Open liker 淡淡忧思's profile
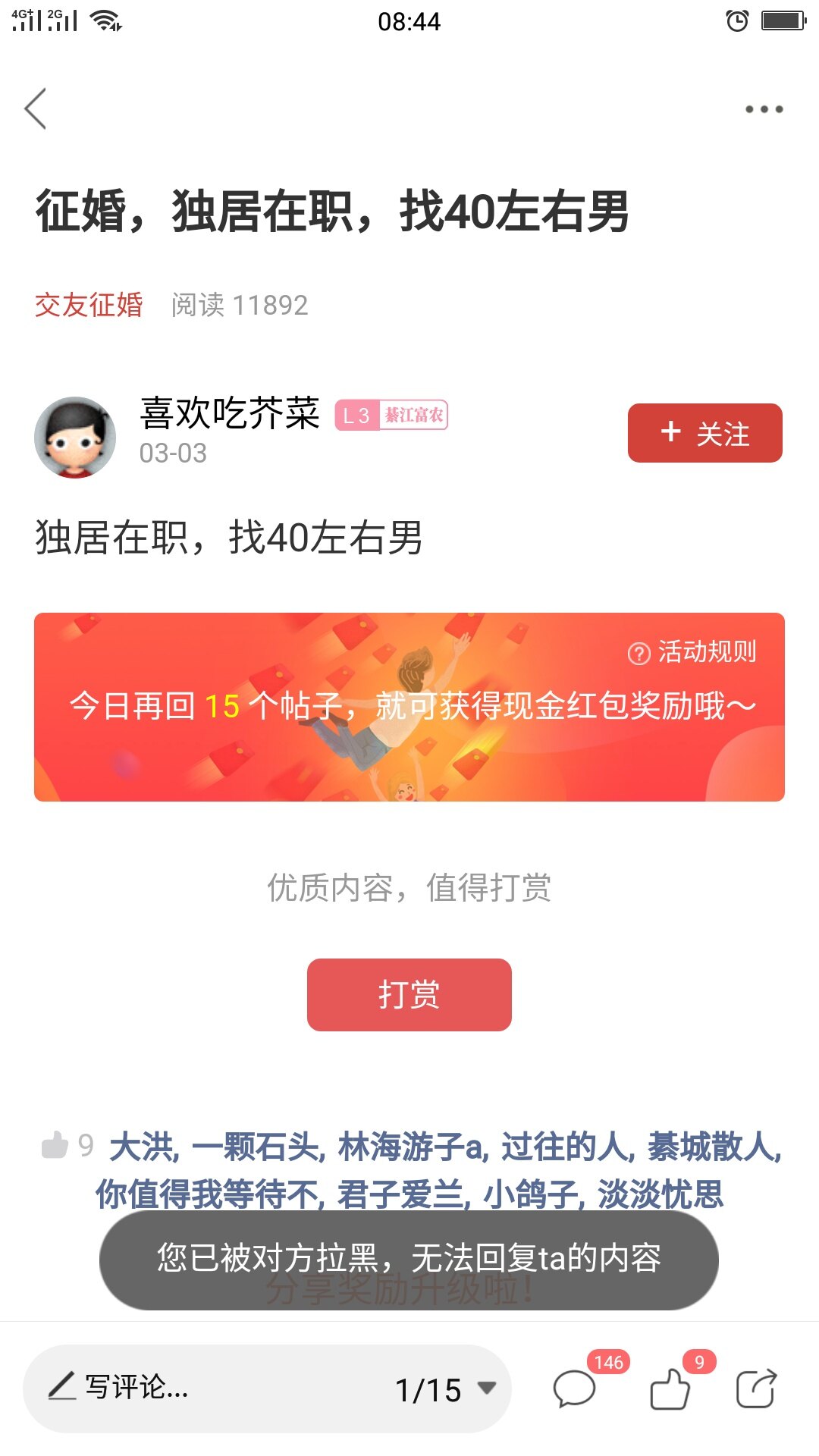 point(661,1194)
